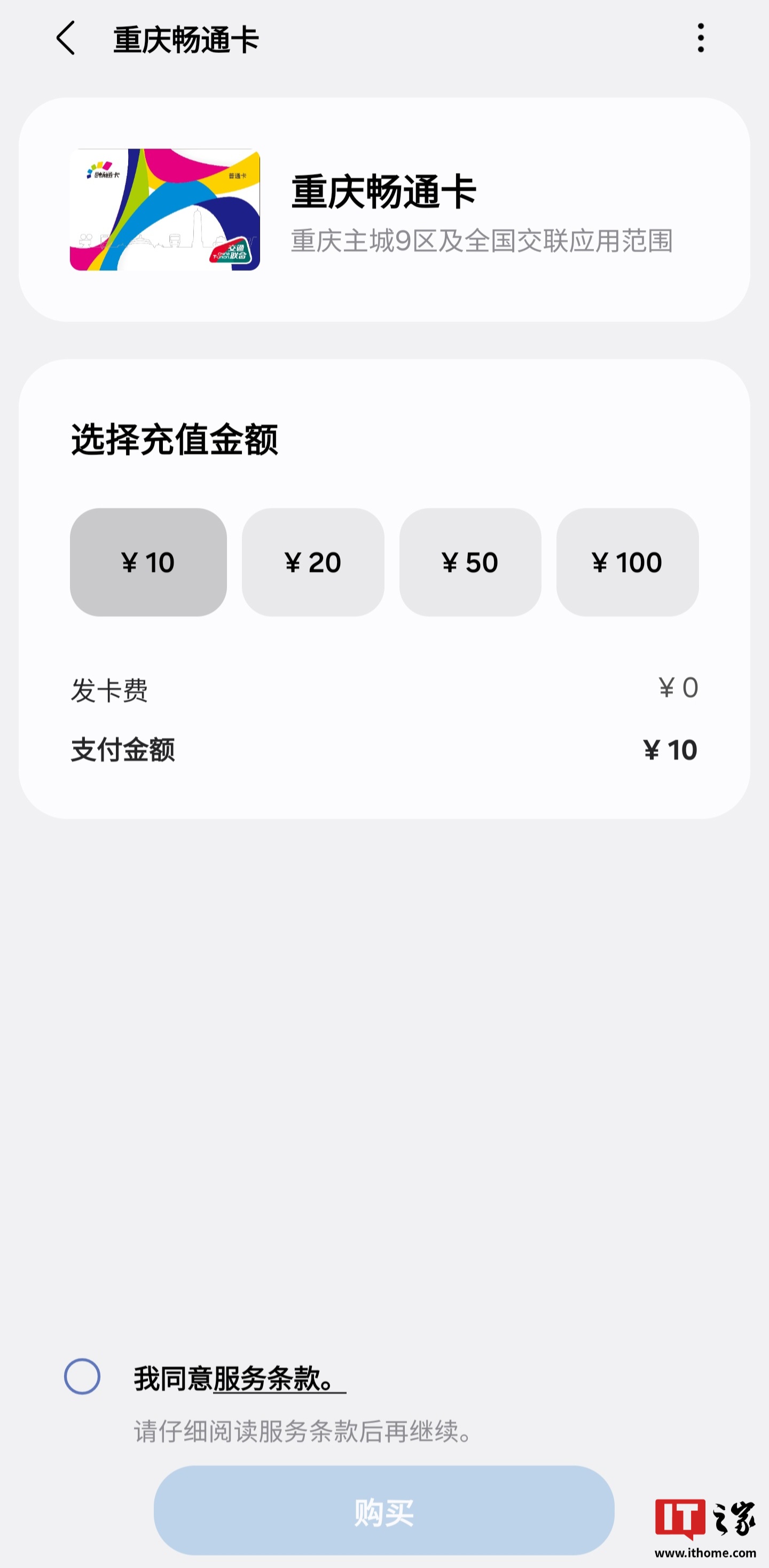Pick the ¥ 50 top-up amount
769x1568 pixels.
470,562
